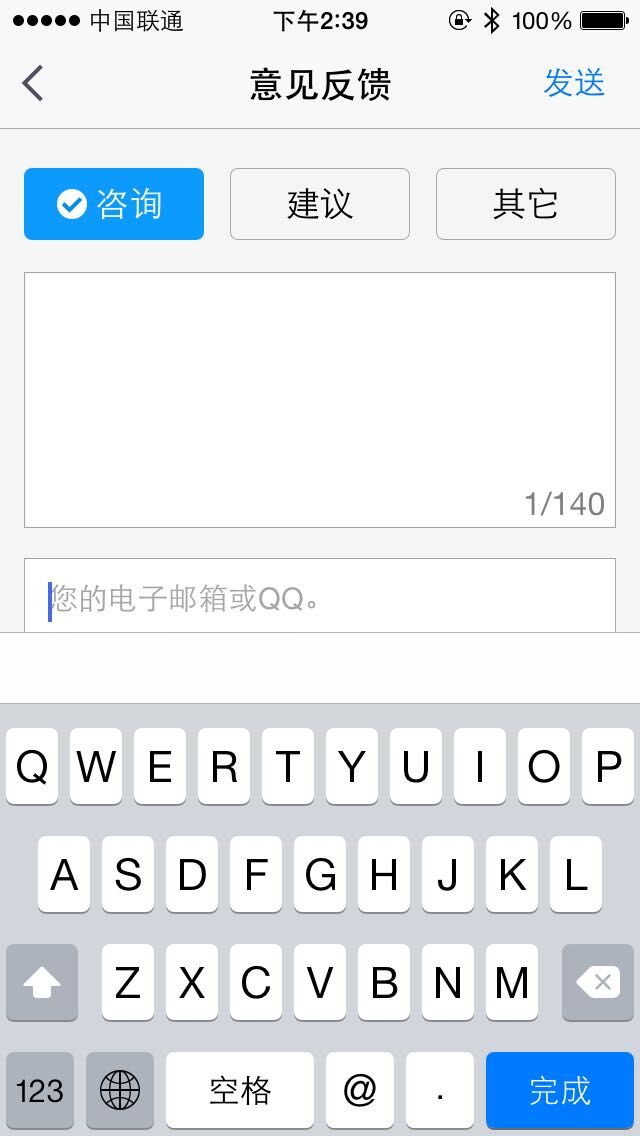This screenshot has width=640, height=1136.
Task: Switch keyboard language with the globe key
Action: 120,1090
